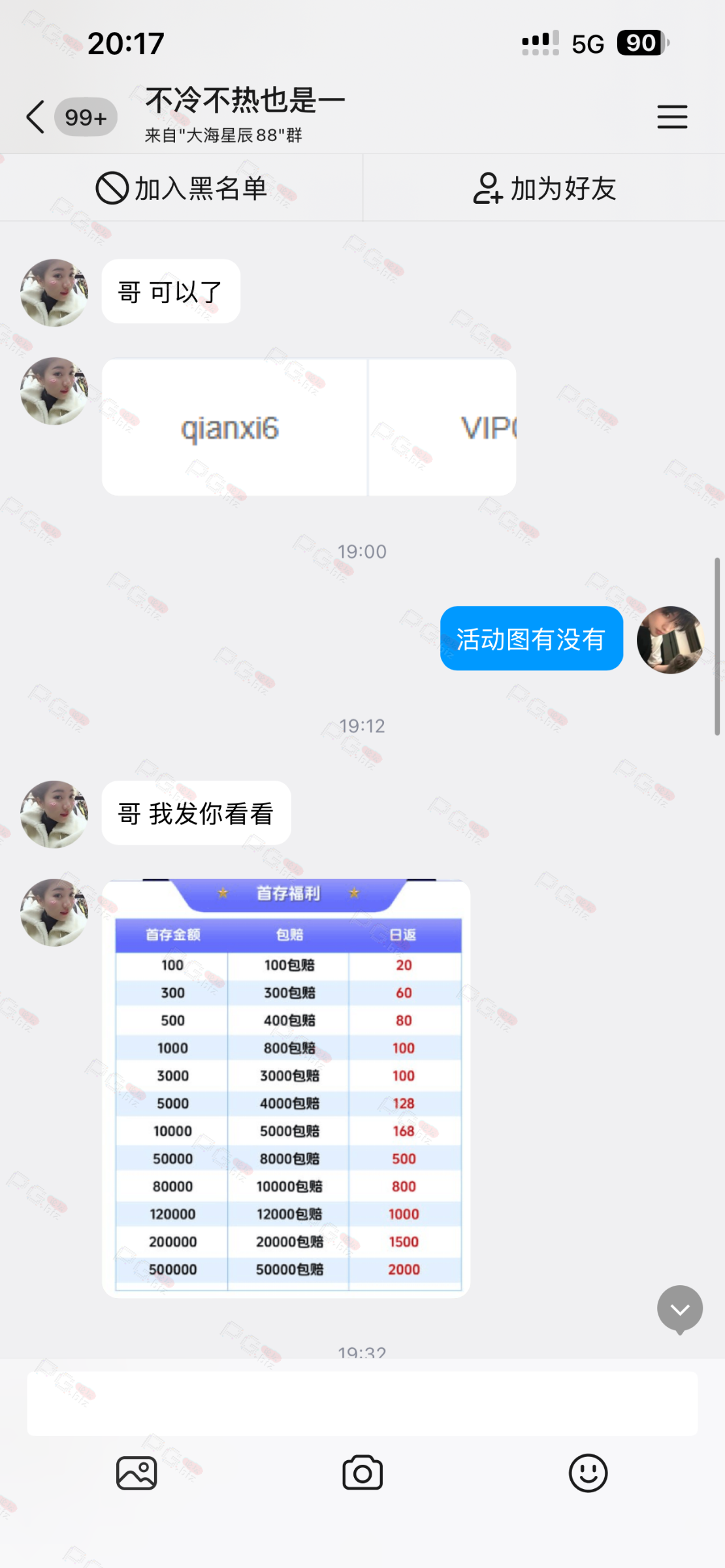Tap 加入黑名单 to block this user

(182, 189)
